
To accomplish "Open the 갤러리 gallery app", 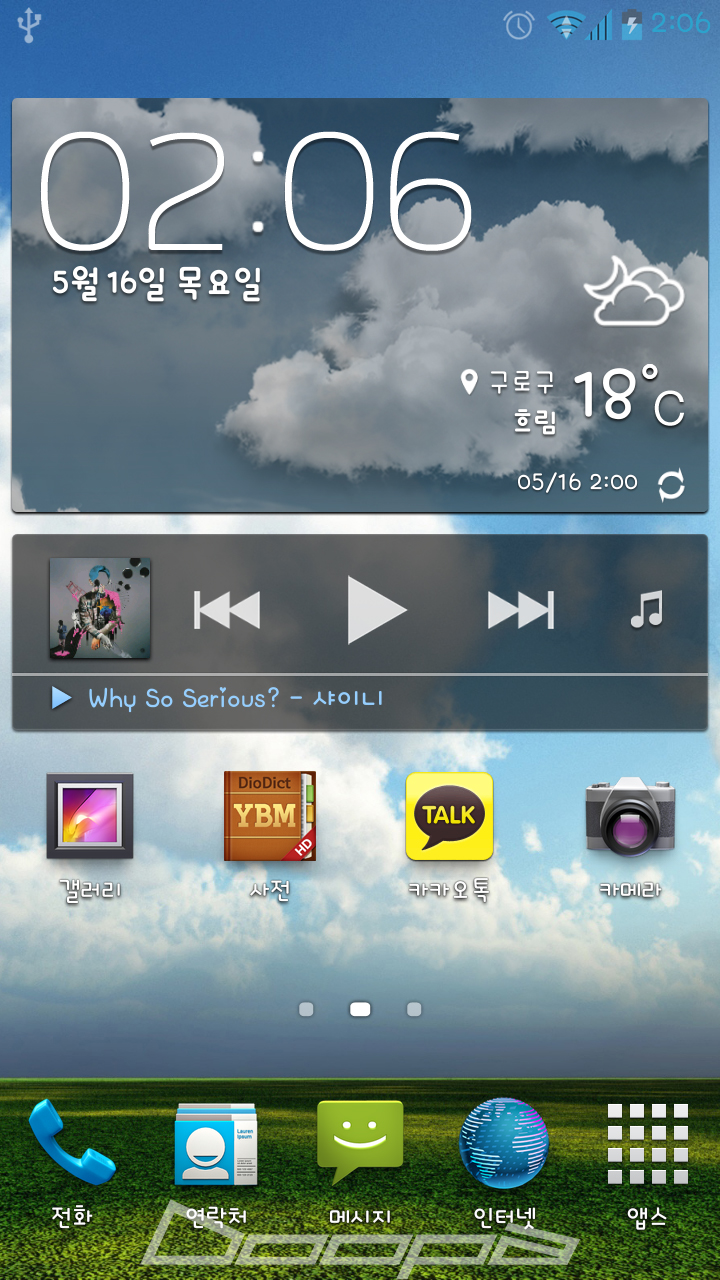I will [90, 816].
